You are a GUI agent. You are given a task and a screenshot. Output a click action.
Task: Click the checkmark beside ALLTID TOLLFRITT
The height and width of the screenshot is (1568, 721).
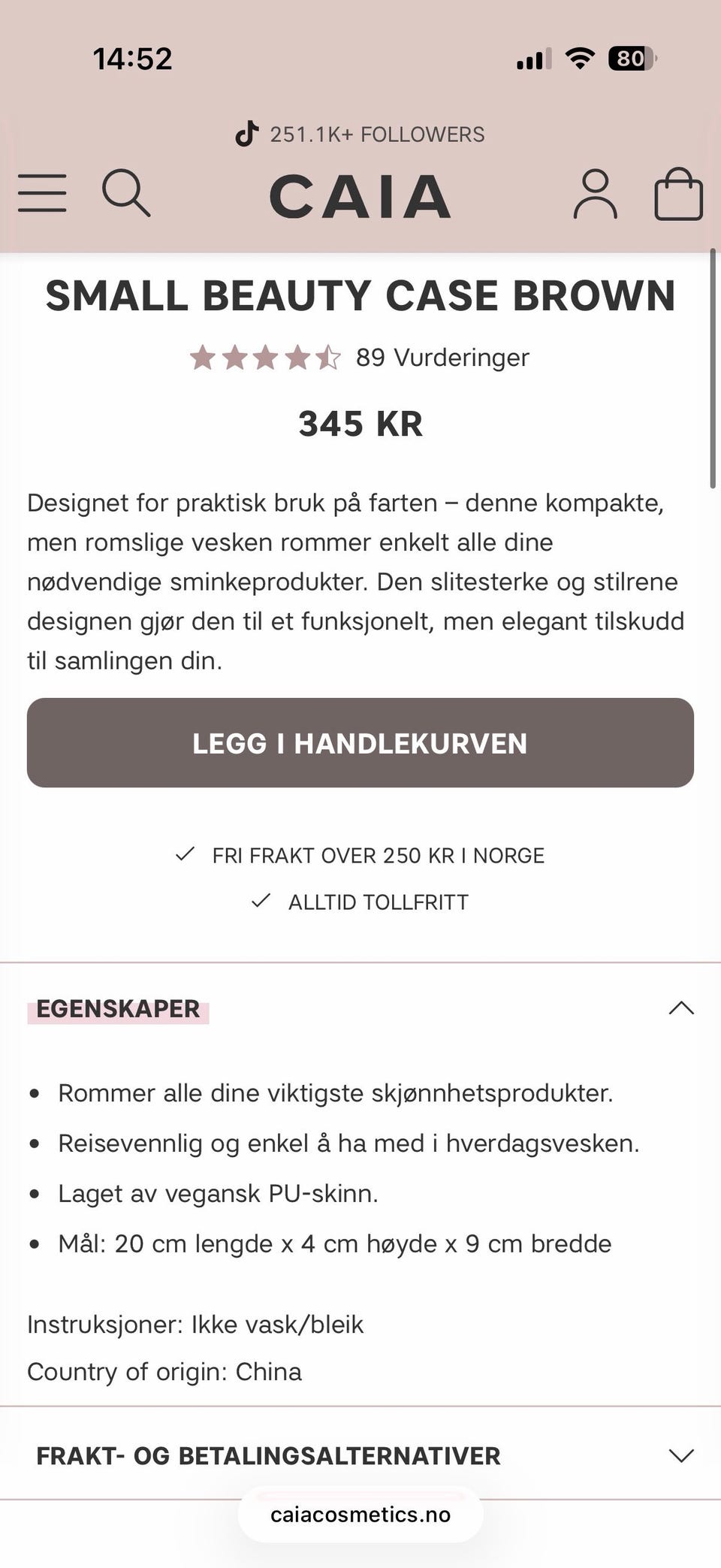261,900
